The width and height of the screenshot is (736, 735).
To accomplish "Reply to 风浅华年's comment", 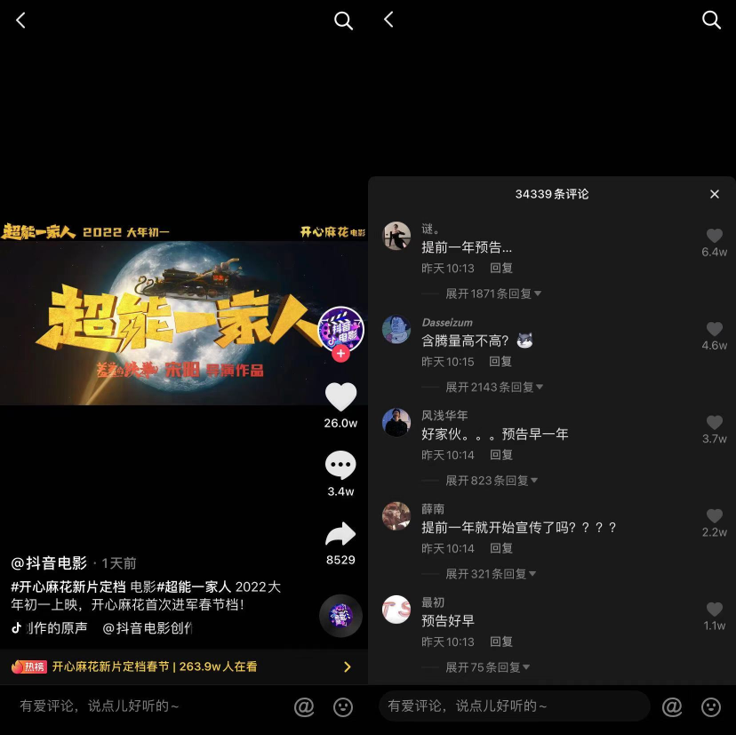I will [x=501, y=455].
